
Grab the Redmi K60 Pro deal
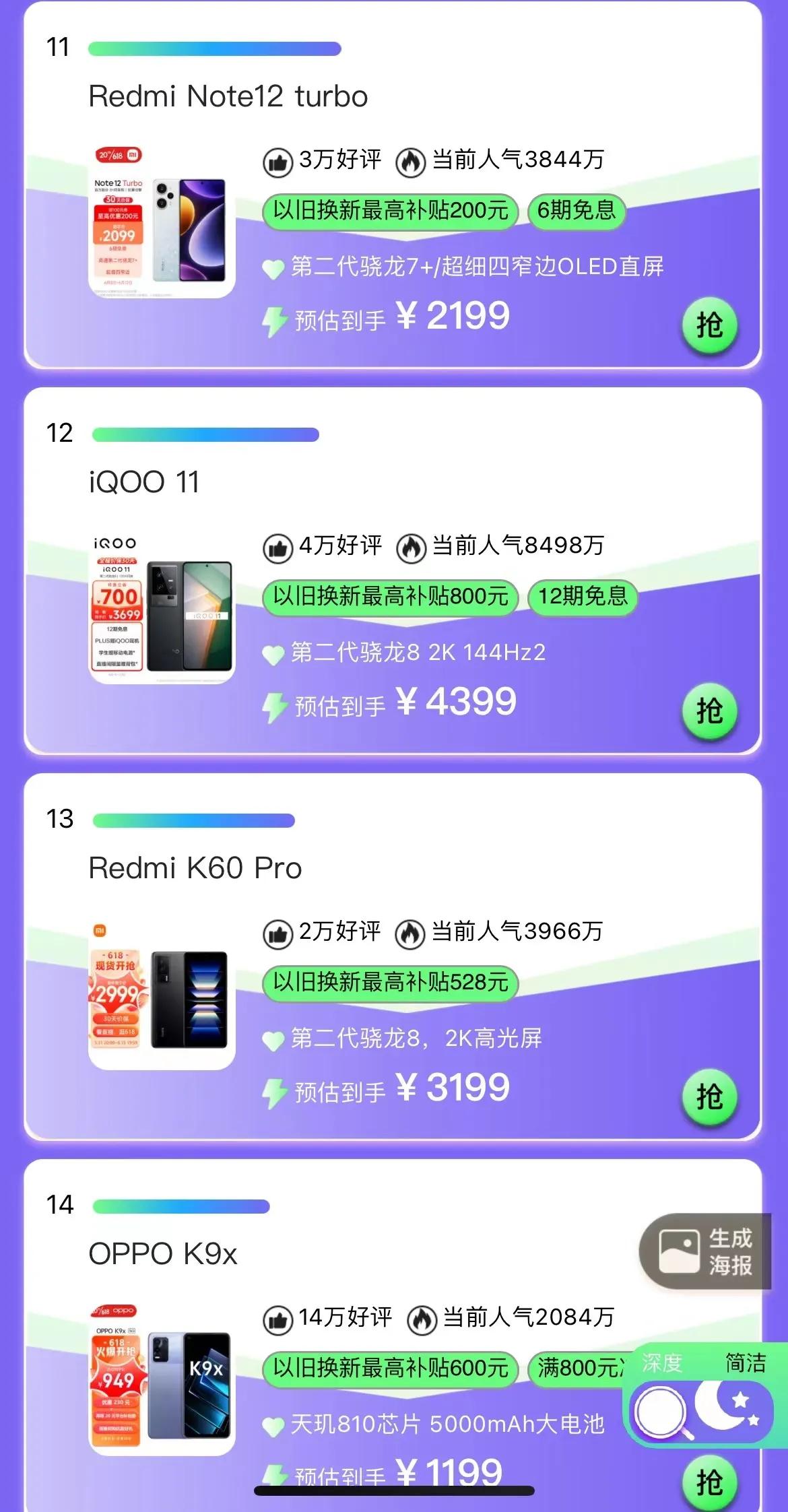[x=709, y=1098]
